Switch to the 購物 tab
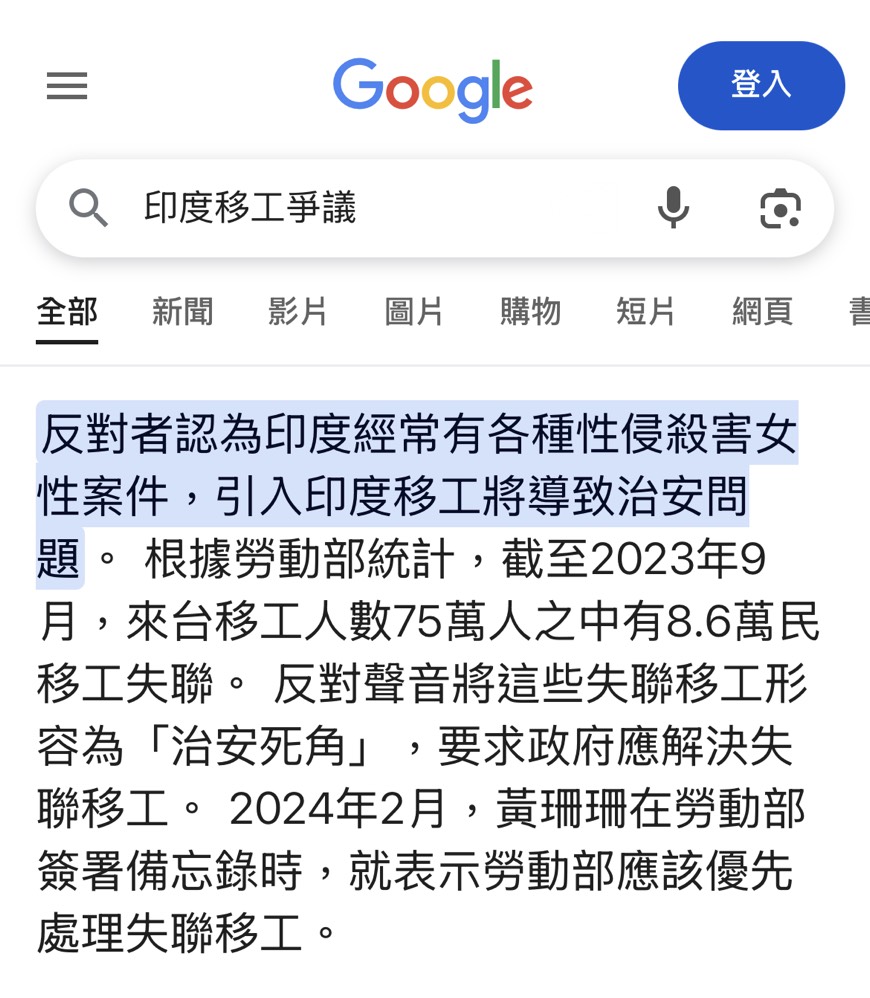This screenshot has height=998, width=870. pyautogui.click(x=530, y=312)
